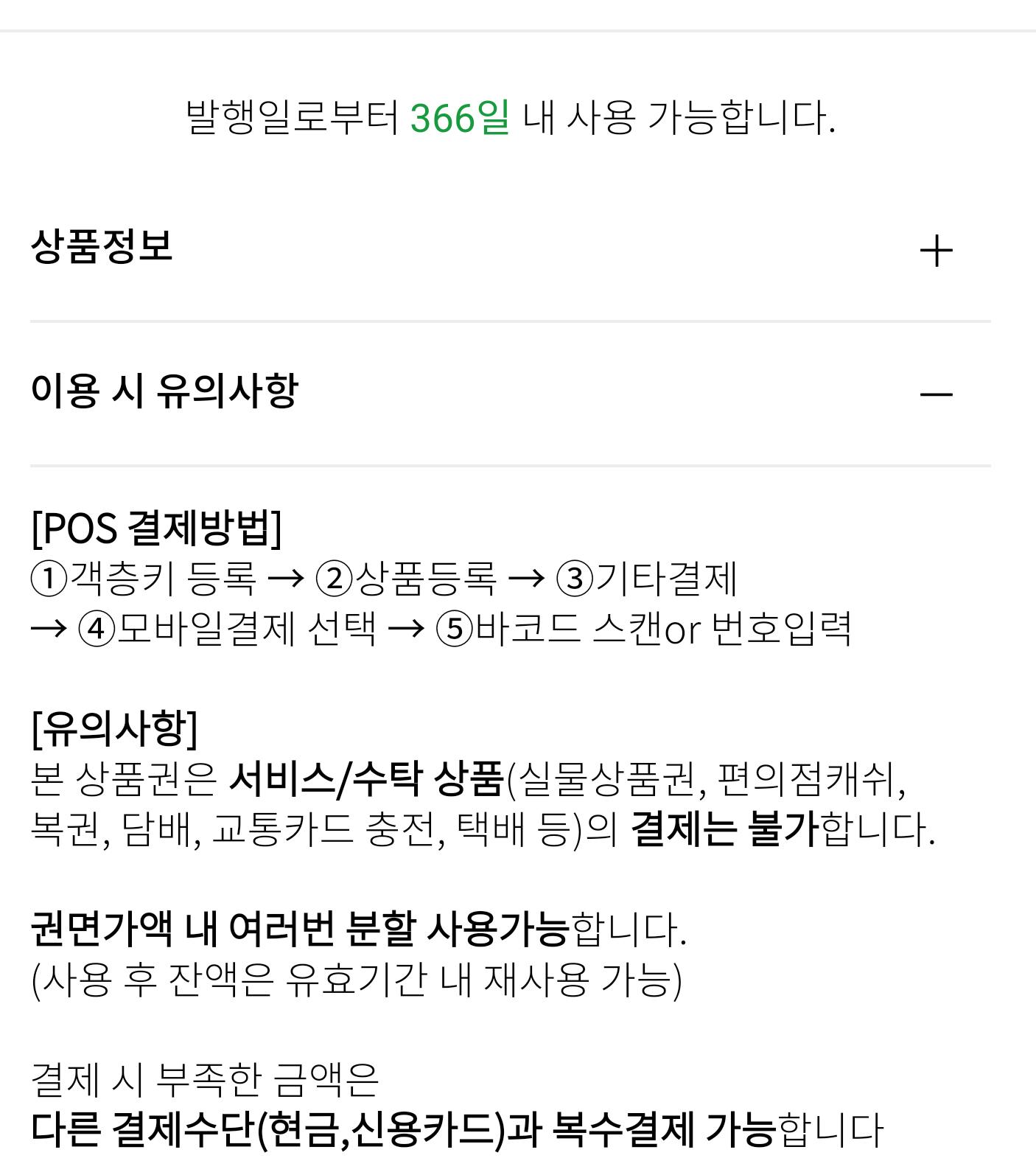Collapse the 이용 시 유의사항 section
Screen dimensions: 1036x1175
coord(936,394)
